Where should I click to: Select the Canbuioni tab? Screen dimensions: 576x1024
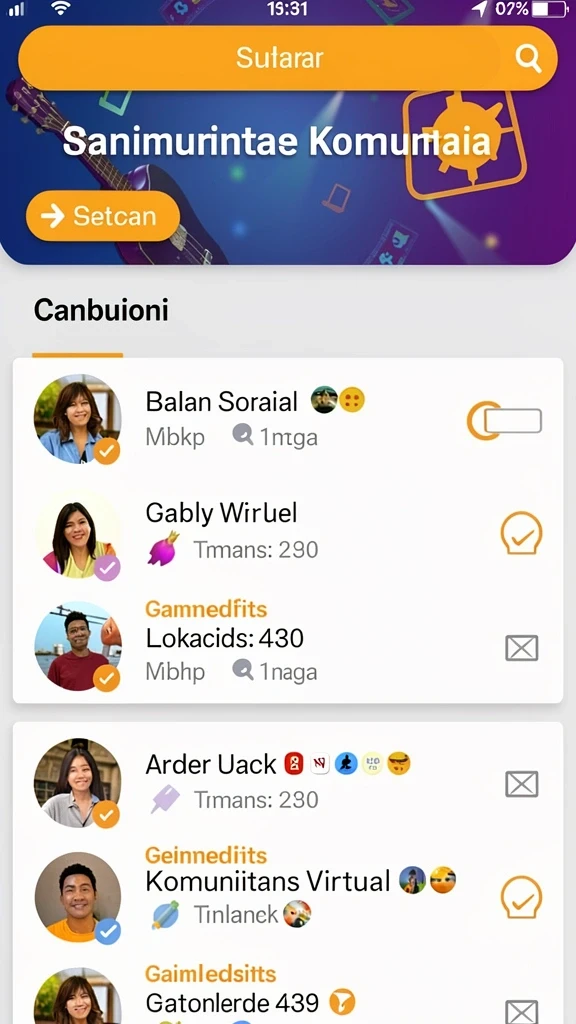pos(101,310)
